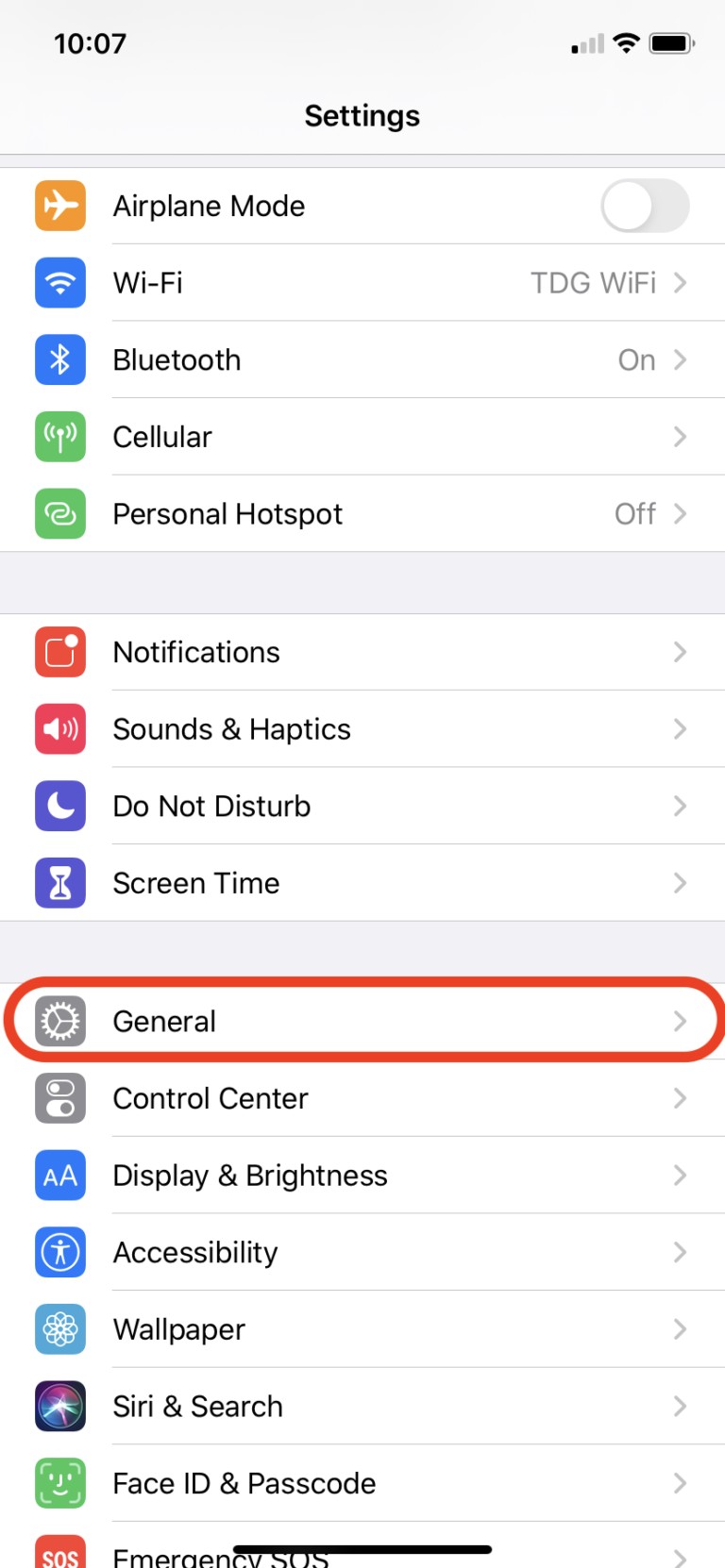Expand Personal Hotspot options
725x1568 pixels.
coord(681,513)
